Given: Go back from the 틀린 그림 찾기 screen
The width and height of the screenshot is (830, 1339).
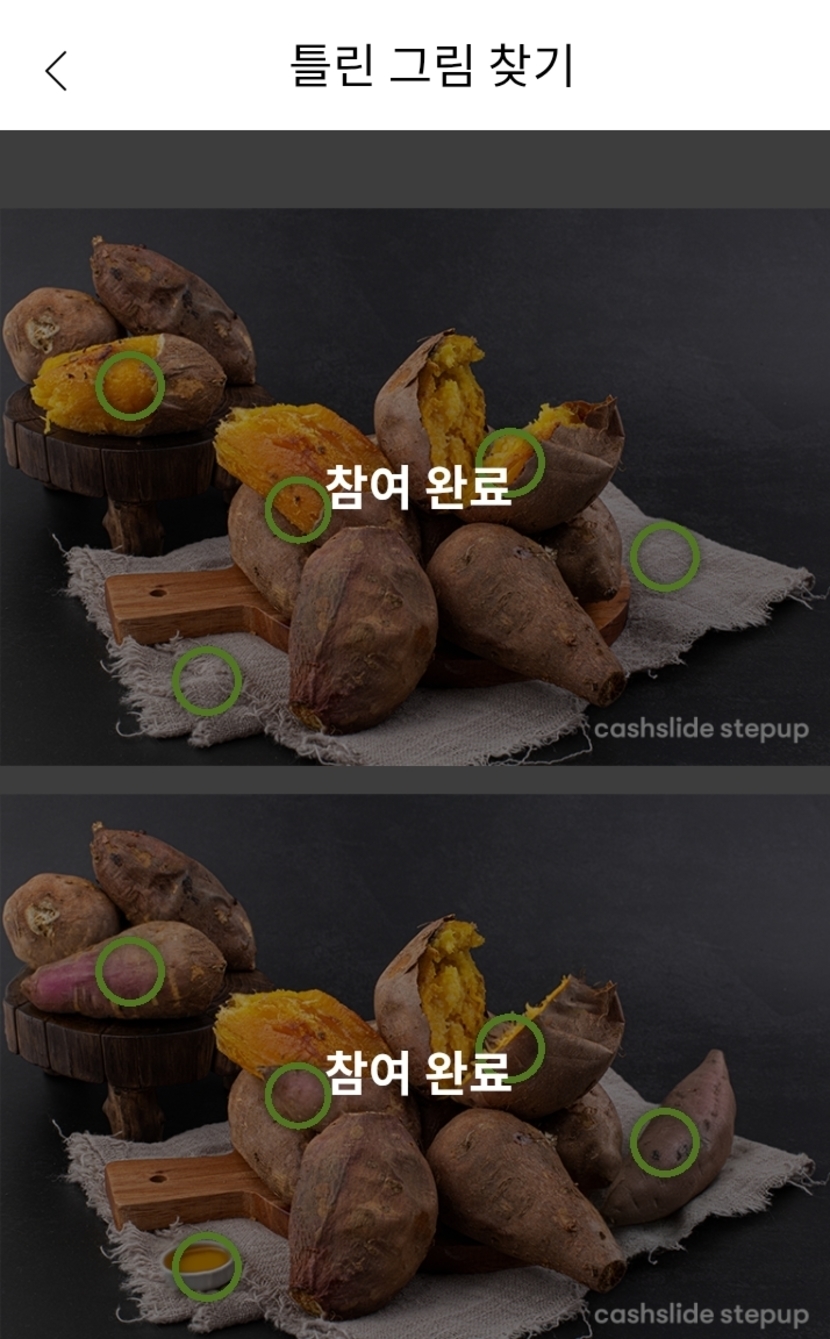Looking at the screenshot, I should point(57,70).
